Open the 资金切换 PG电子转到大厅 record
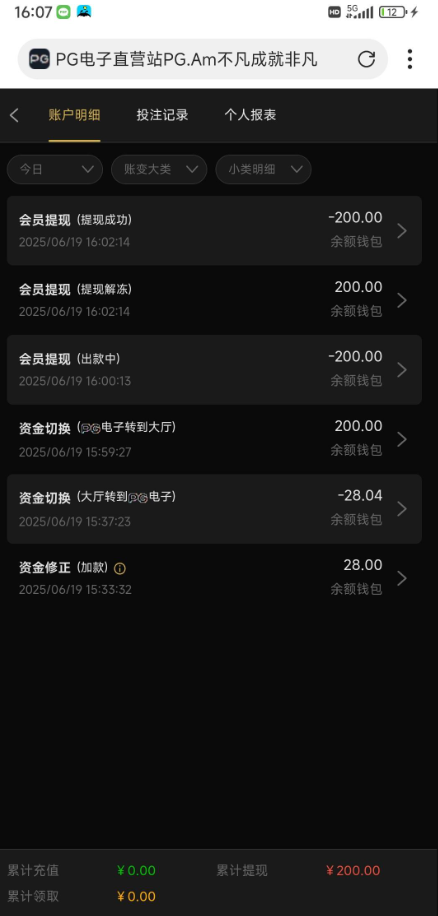This screenshot has height=916, width=438. point(214,439)
